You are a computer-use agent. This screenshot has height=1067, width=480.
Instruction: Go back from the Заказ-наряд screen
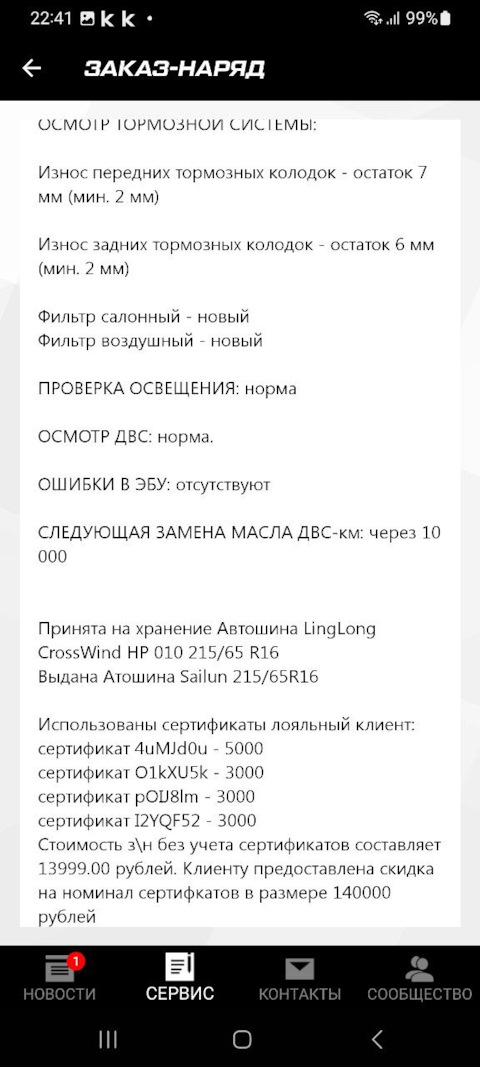tap(31, 68)
